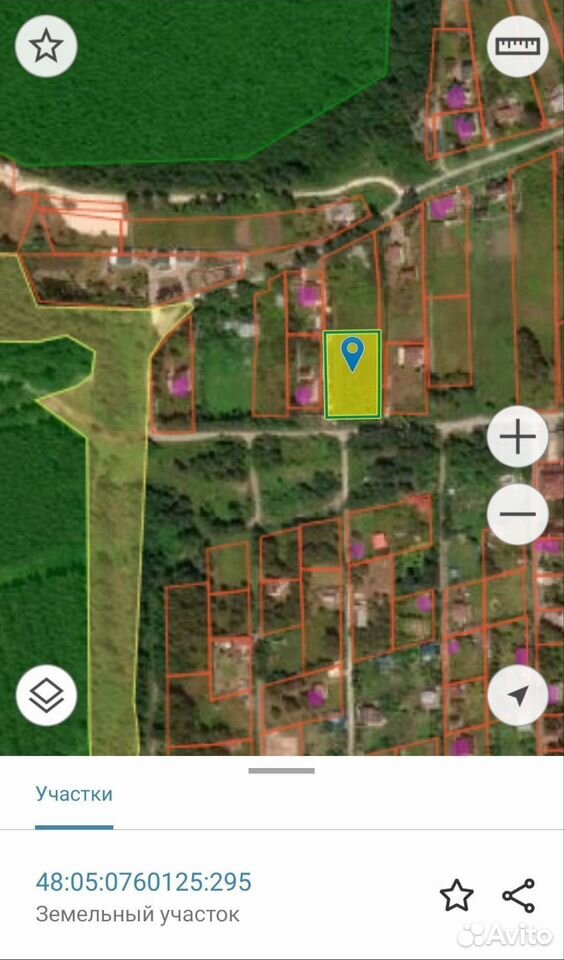Open favorites star button on the map

pyautogui.click(x=46, y=47)
